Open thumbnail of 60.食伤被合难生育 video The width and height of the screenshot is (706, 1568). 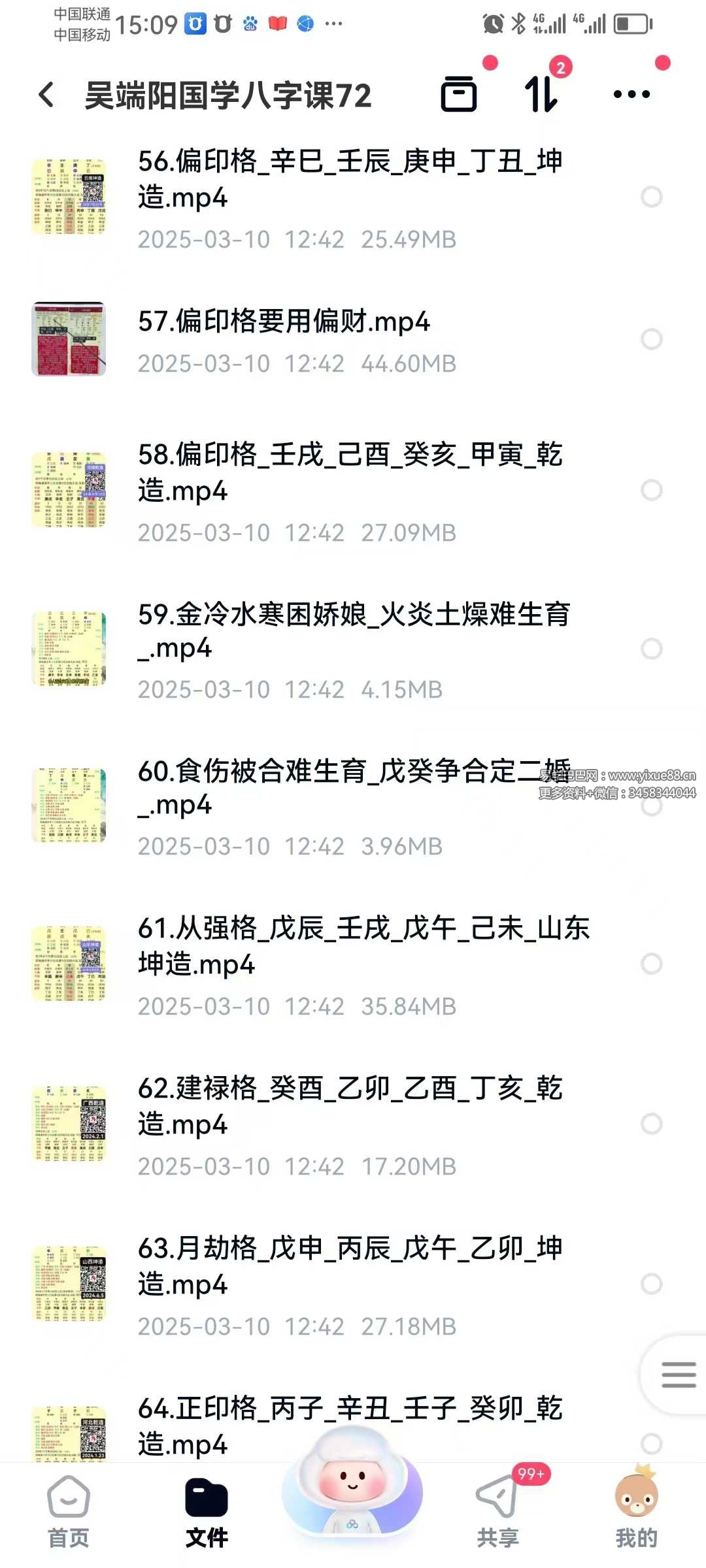coord(69,806)
